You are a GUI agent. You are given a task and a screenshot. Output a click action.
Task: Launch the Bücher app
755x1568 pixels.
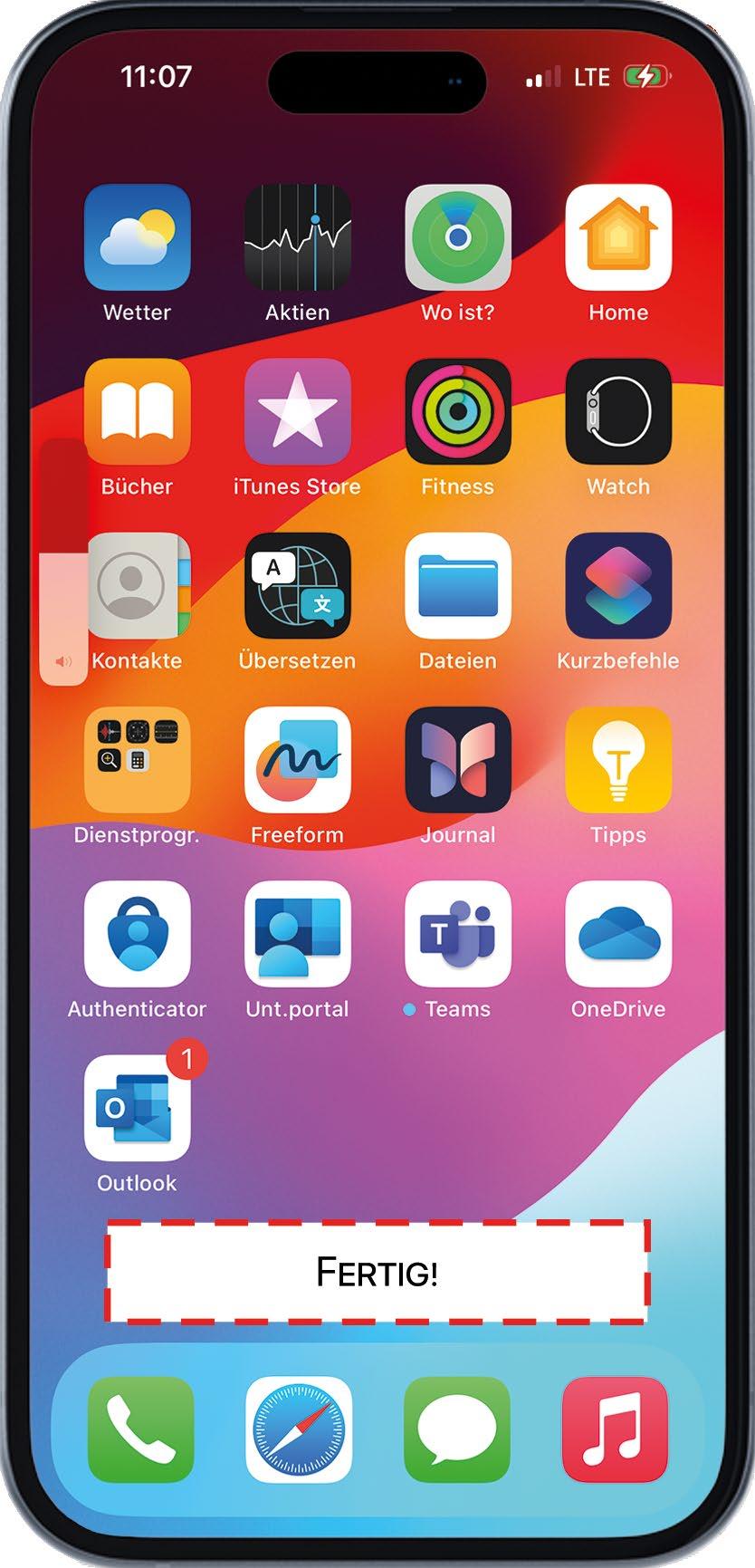(x=137, y=411)
